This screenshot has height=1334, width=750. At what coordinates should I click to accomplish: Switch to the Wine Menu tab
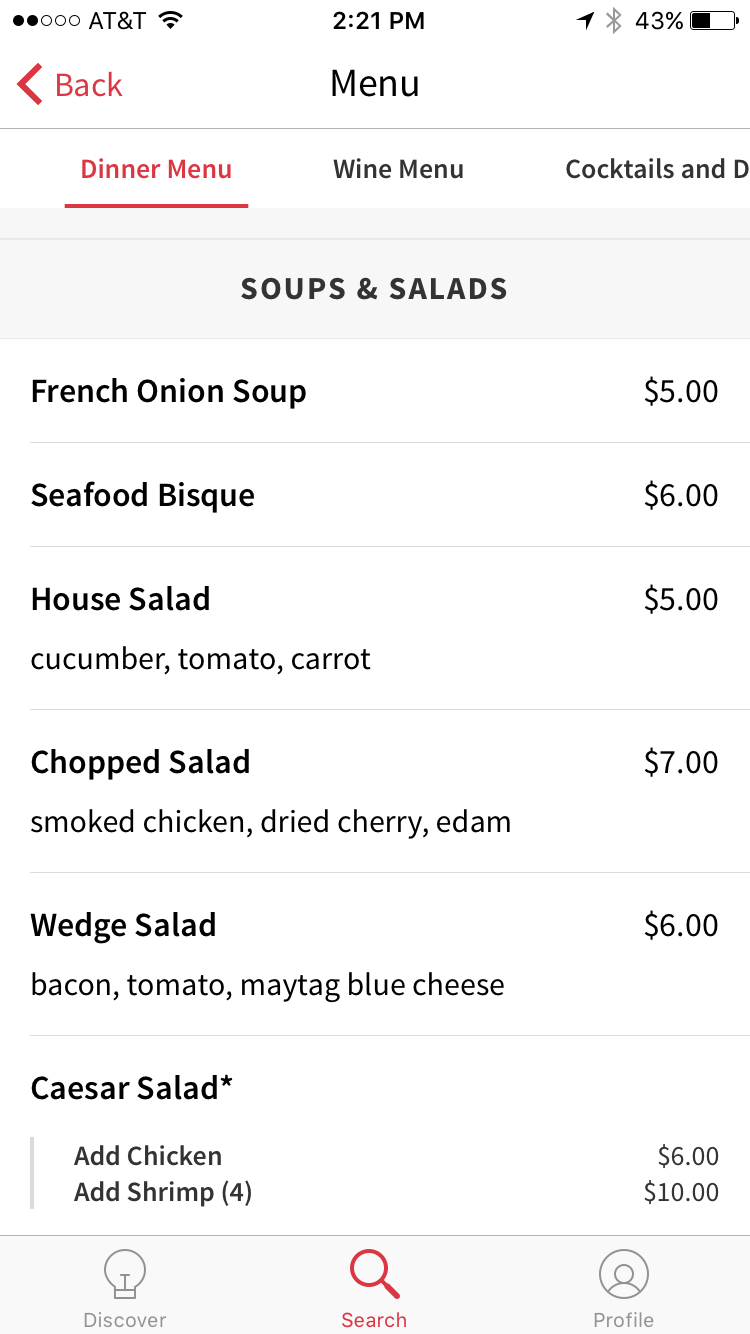coord(398,170)
